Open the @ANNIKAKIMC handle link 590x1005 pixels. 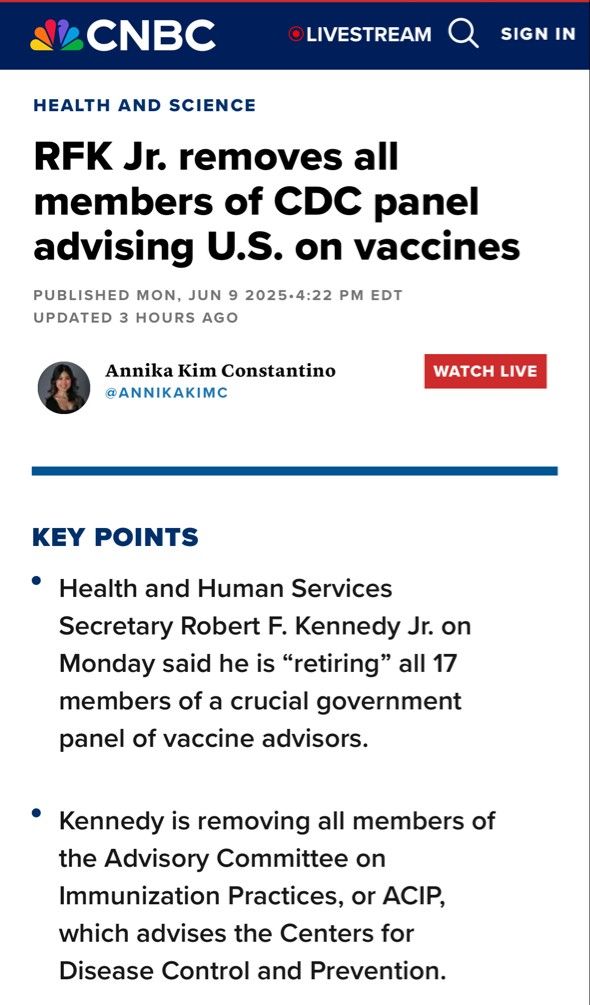pyautogui.click(x=167, y=393)
